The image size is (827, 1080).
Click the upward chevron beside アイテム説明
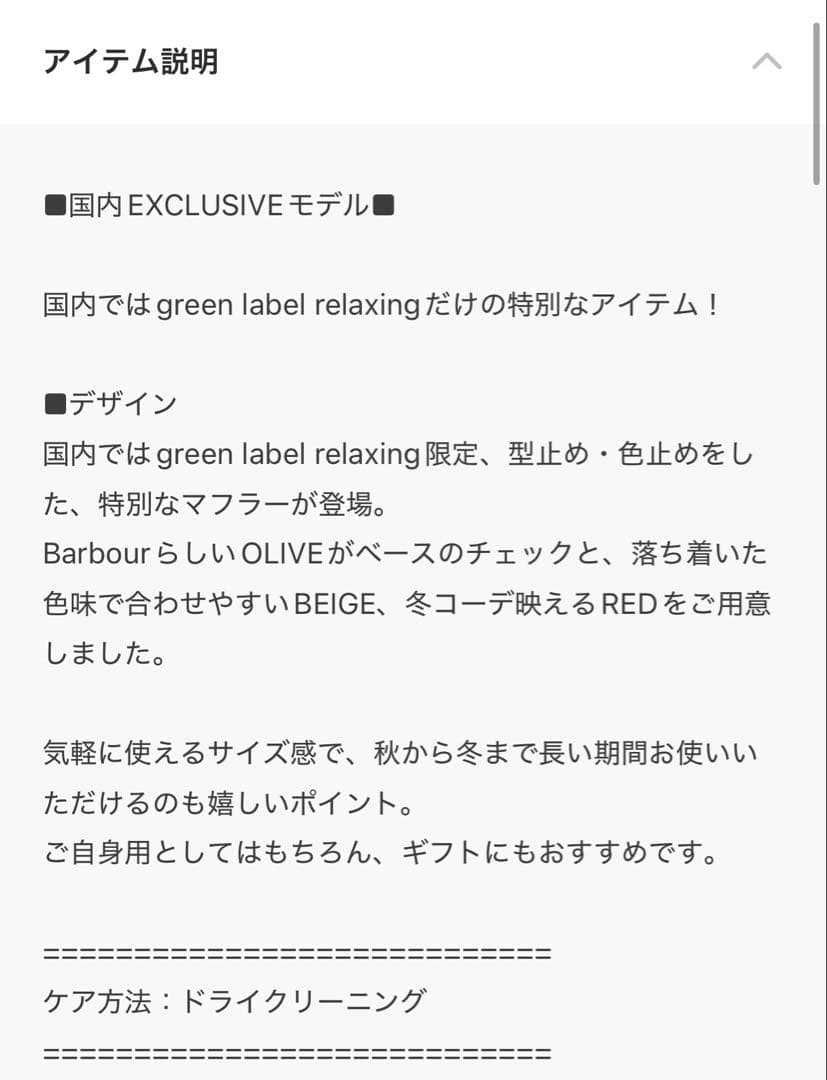tap(766, 61)
